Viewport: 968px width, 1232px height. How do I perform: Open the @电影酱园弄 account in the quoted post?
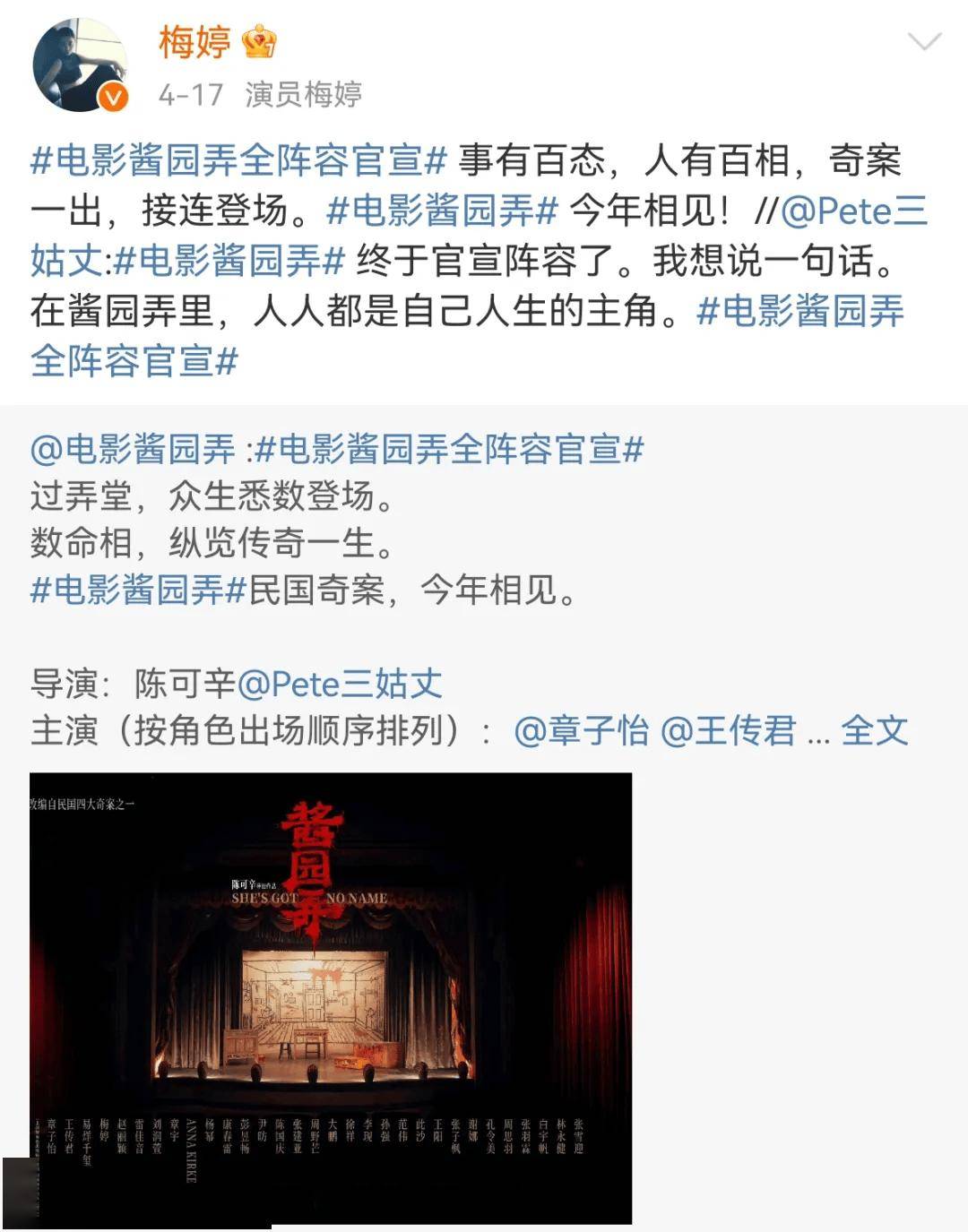point(133,449)
